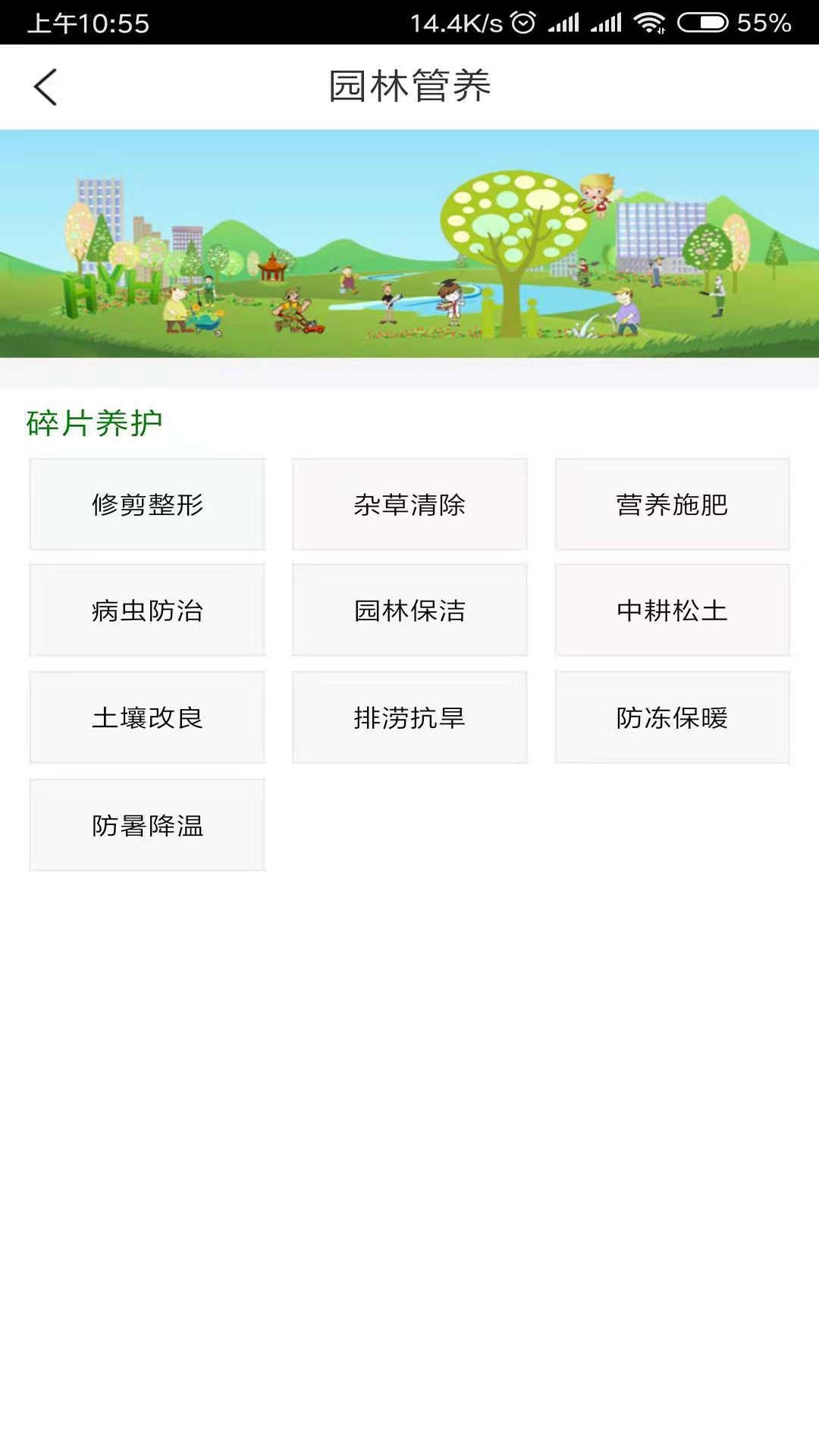Choose the 防冻保暖 option
This screenshot has width=819, height=1456.
pos(673,717)
